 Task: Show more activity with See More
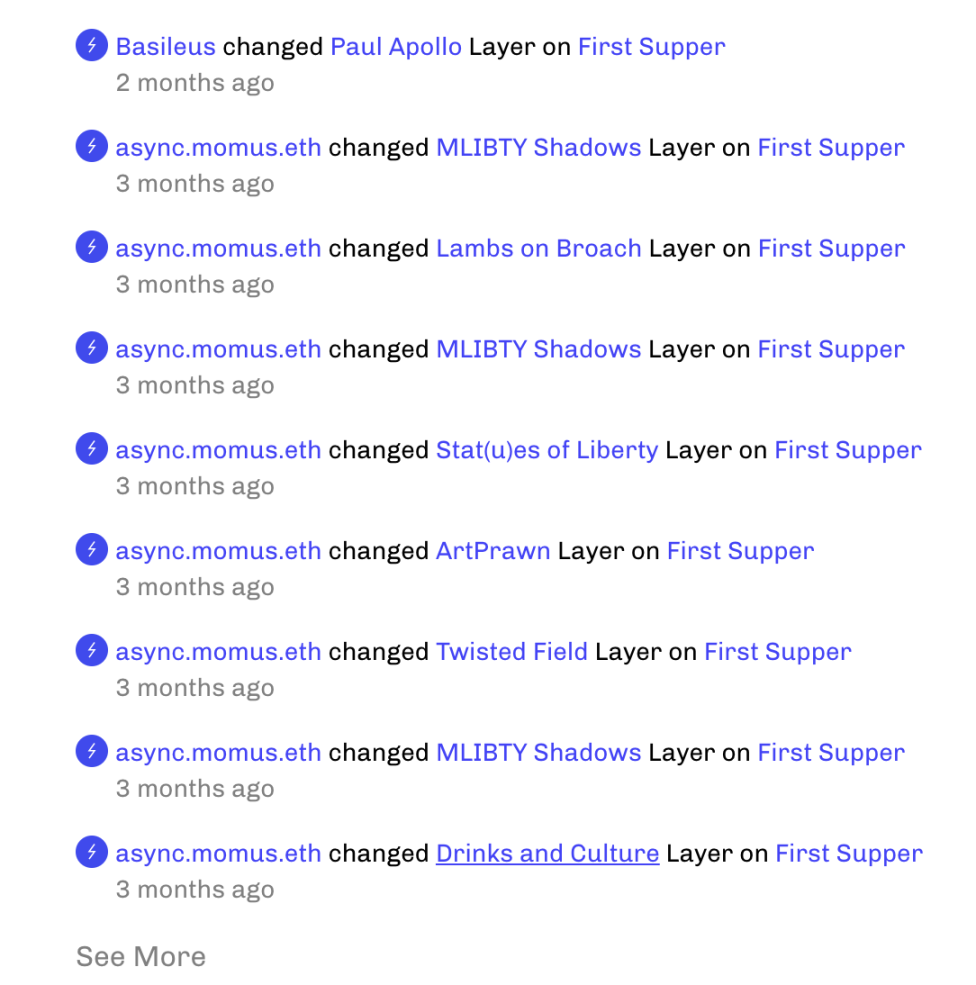tap(141, 956)
